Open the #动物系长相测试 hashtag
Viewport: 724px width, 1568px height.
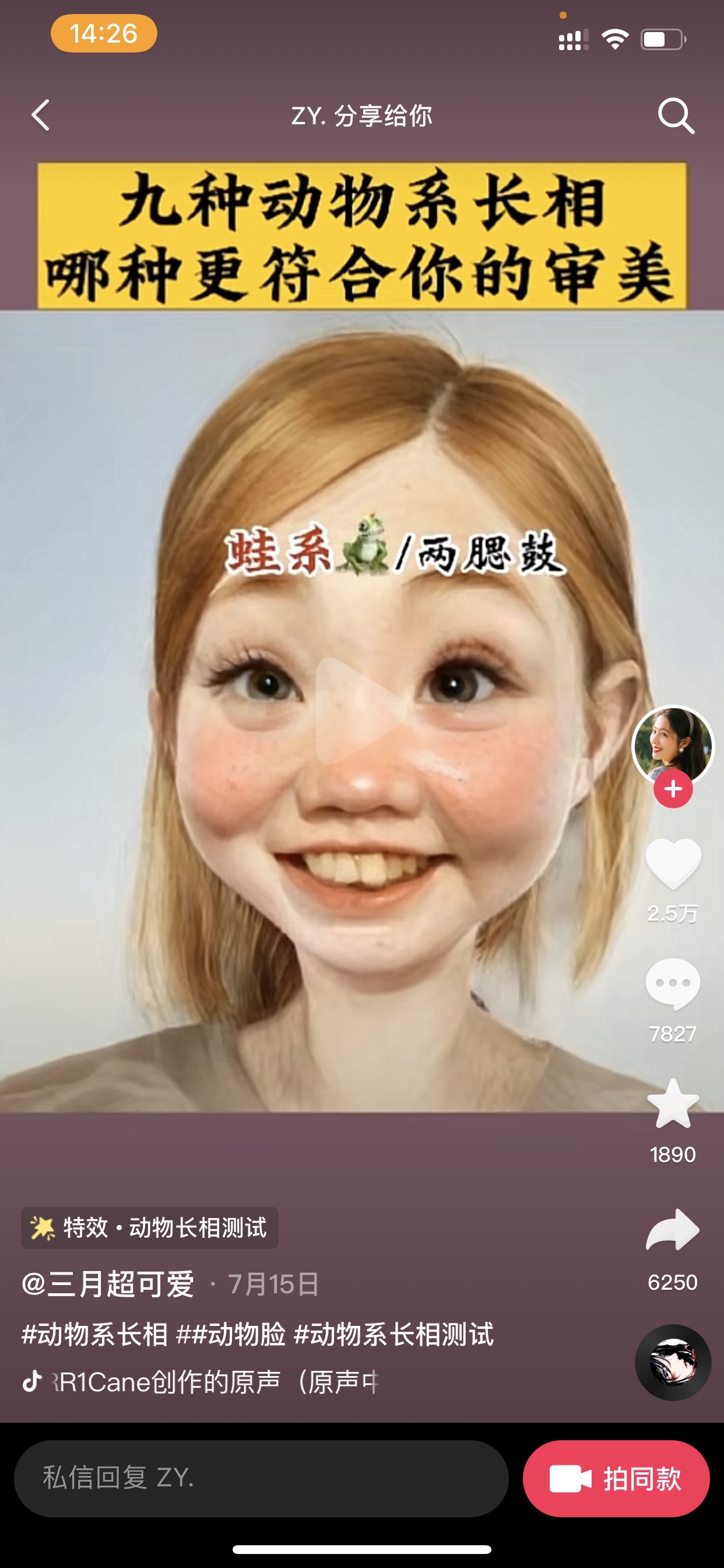(393, 1334)
